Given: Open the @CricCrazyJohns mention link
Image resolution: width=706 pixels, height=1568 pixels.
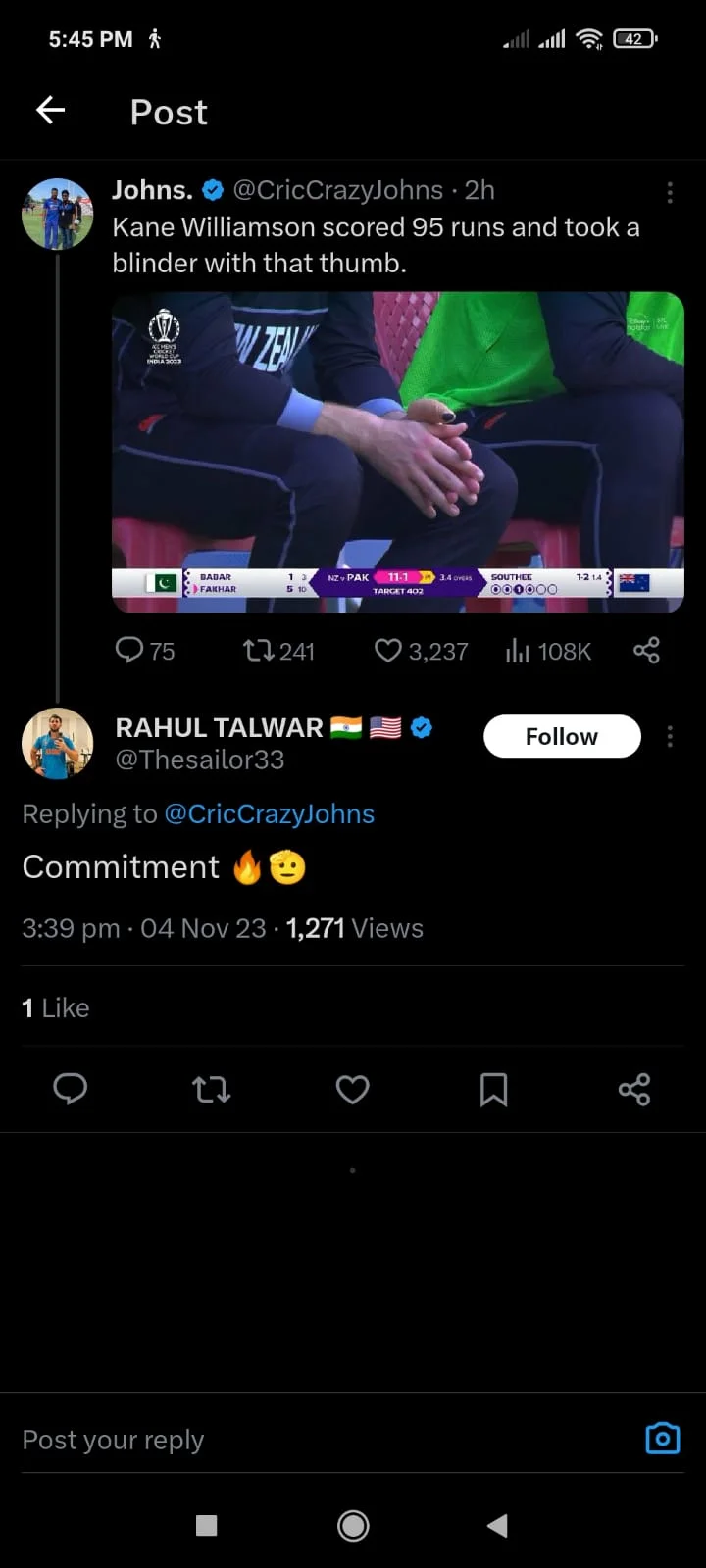Looking at the screenshot, I should click(269, 814).
